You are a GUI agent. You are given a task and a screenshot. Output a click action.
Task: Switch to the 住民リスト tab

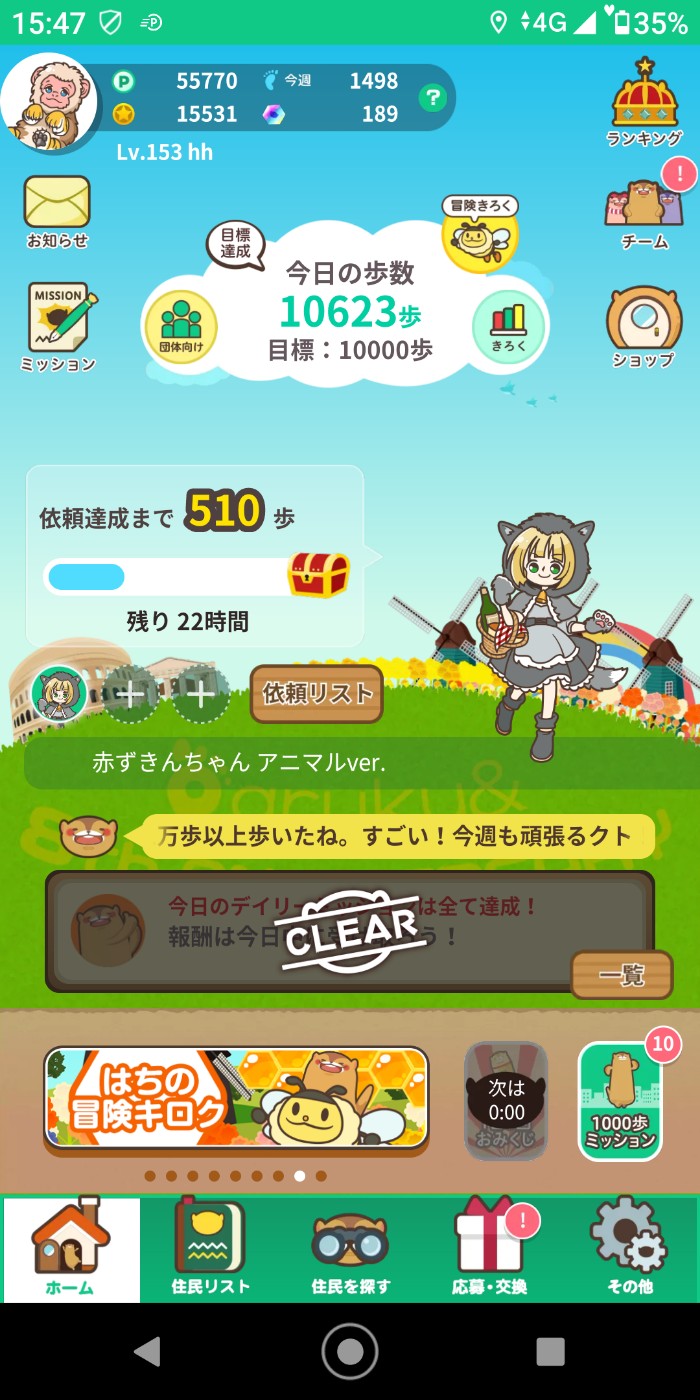point(210,1248)
